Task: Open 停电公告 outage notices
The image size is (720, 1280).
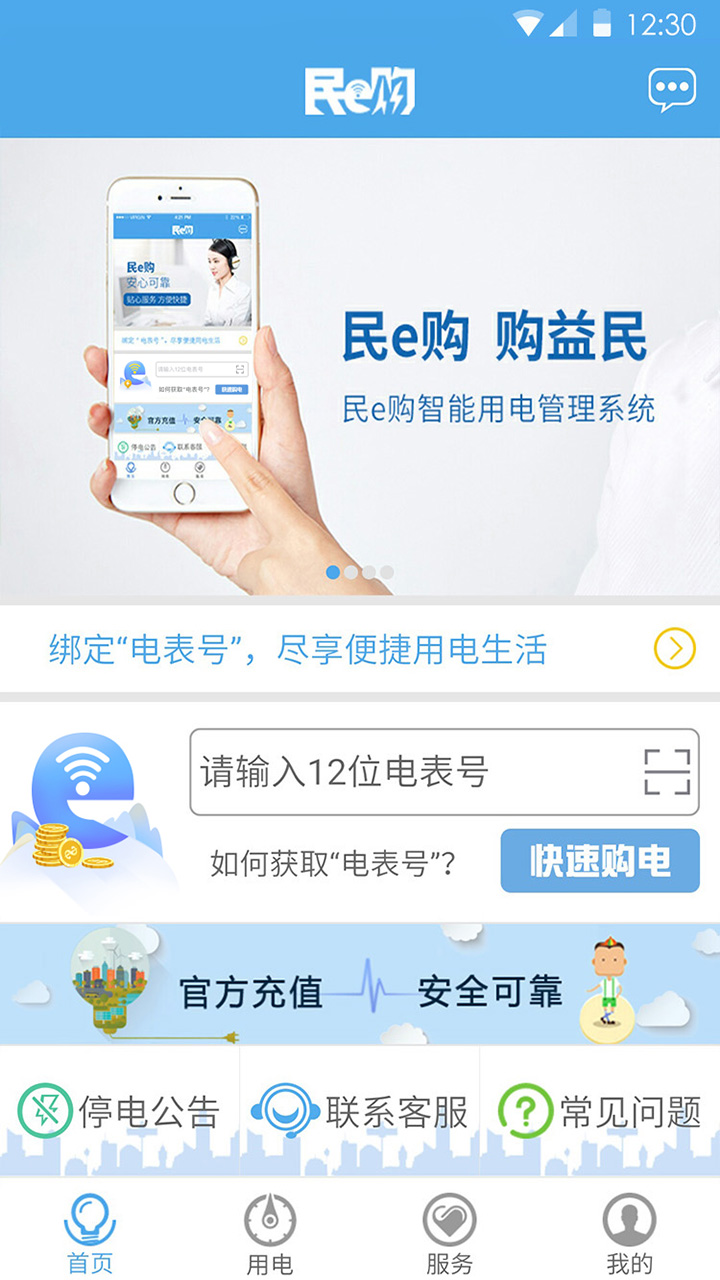Action: [119, 1111]
